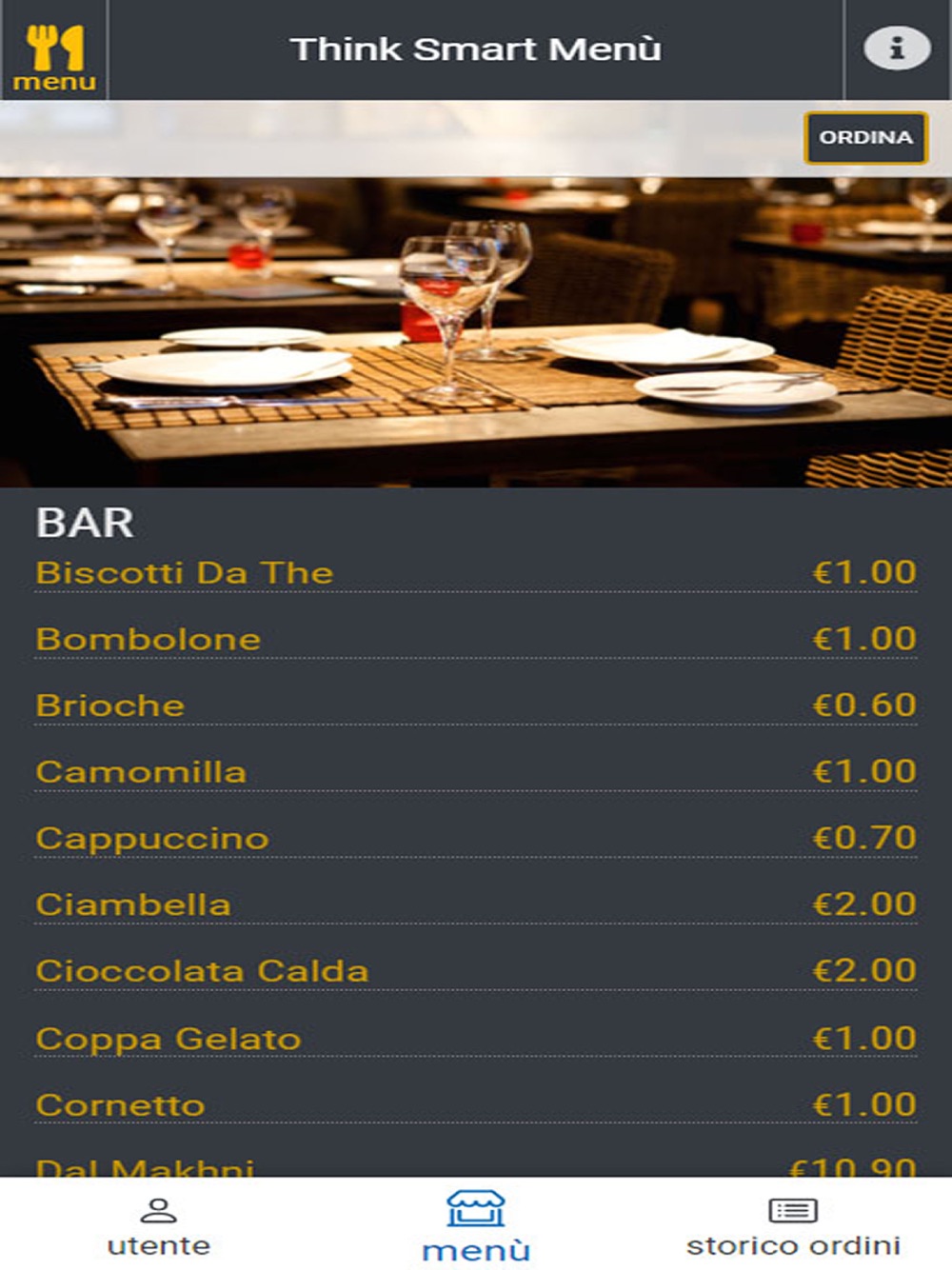Open the info icon
Viewport: 952px width, 1270px height.
tap(896, 49)
